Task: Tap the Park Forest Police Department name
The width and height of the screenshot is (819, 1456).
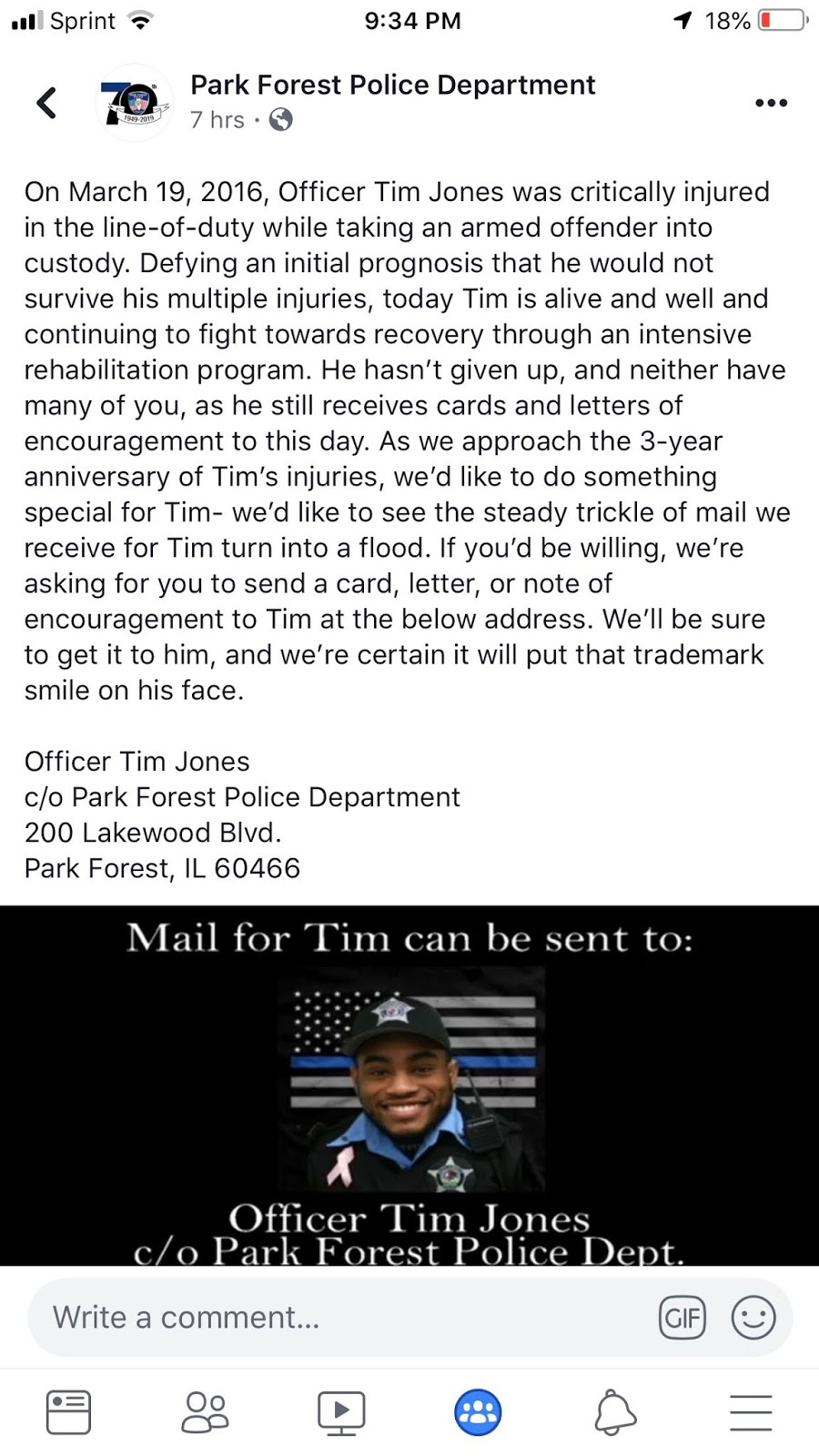Action: click(392, 85)
